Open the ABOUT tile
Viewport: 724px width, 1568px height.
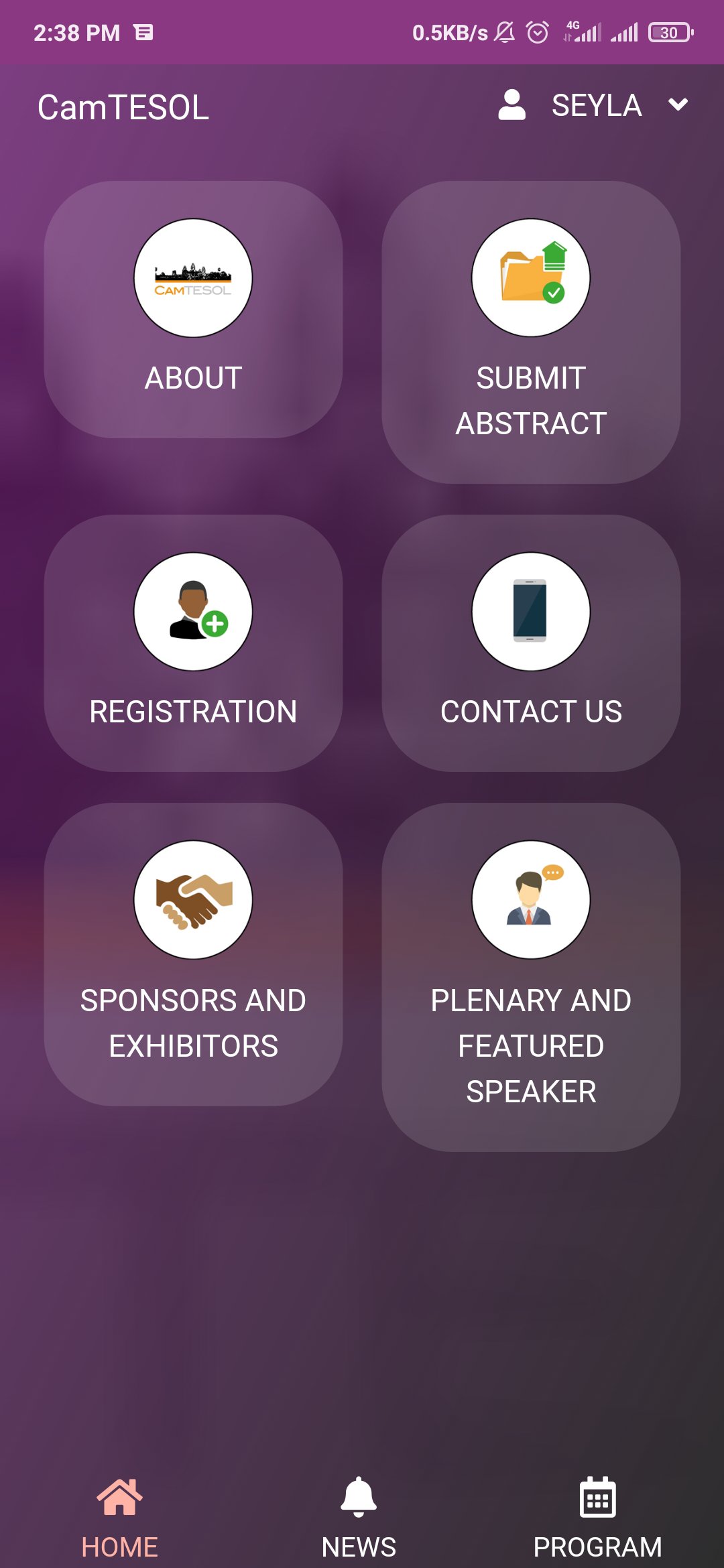pyautogui.click(x=193, y=310)
